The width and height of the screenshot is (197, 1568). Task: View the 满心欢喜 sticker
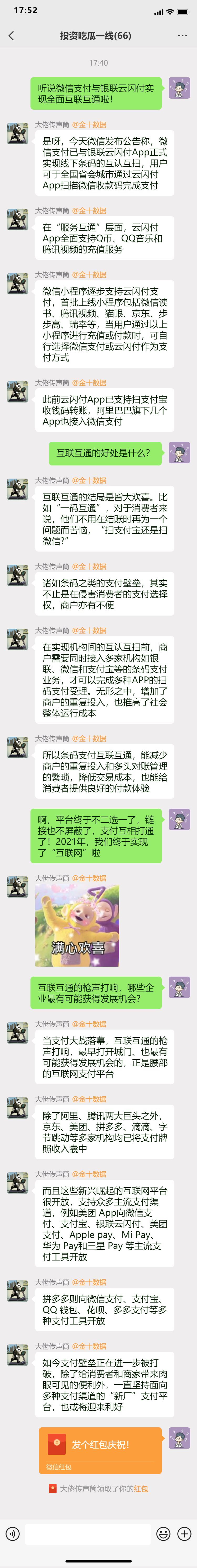tap(77, 925)
